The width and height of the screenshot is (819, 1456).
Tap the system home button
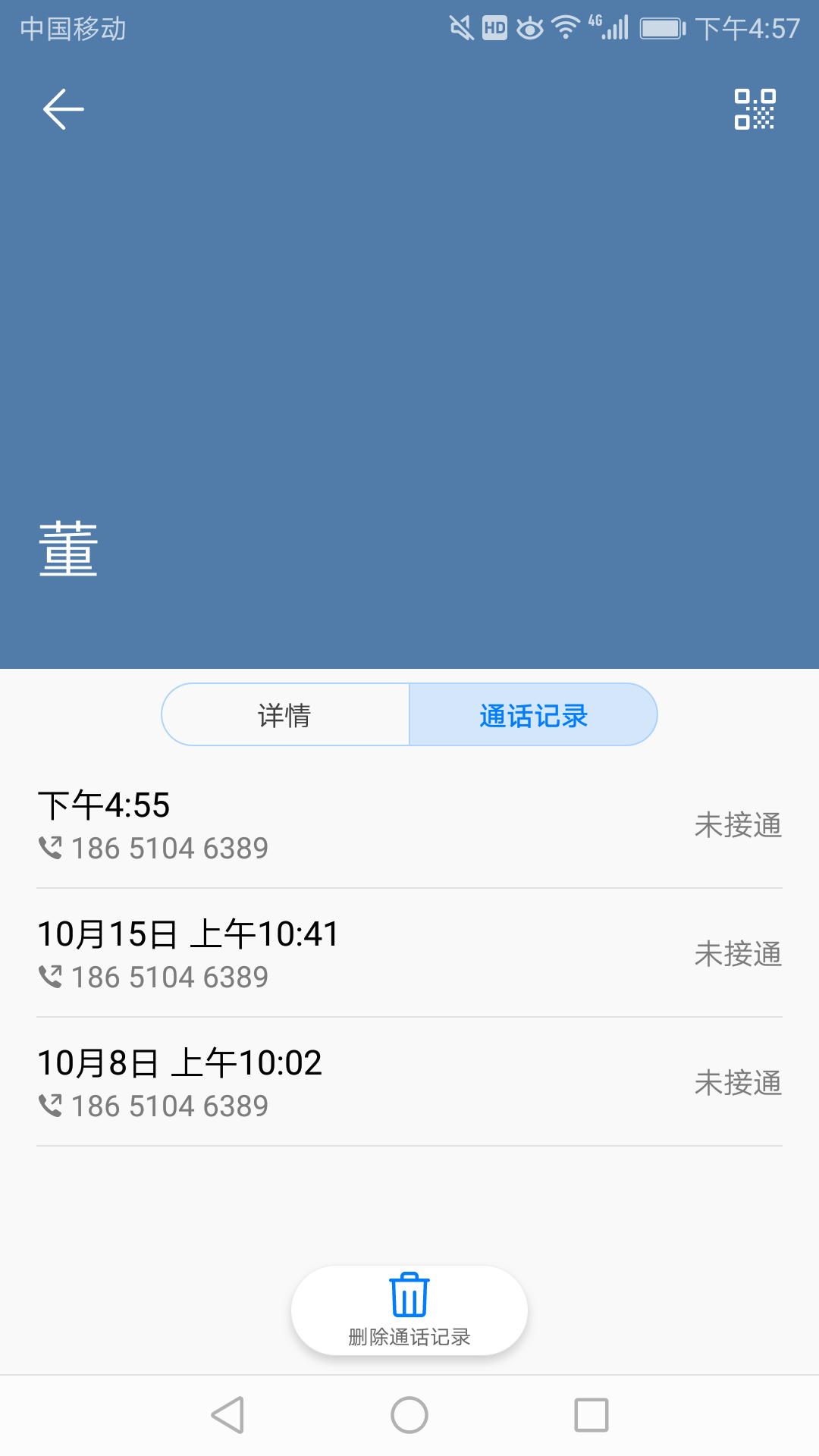(409, 1415)
